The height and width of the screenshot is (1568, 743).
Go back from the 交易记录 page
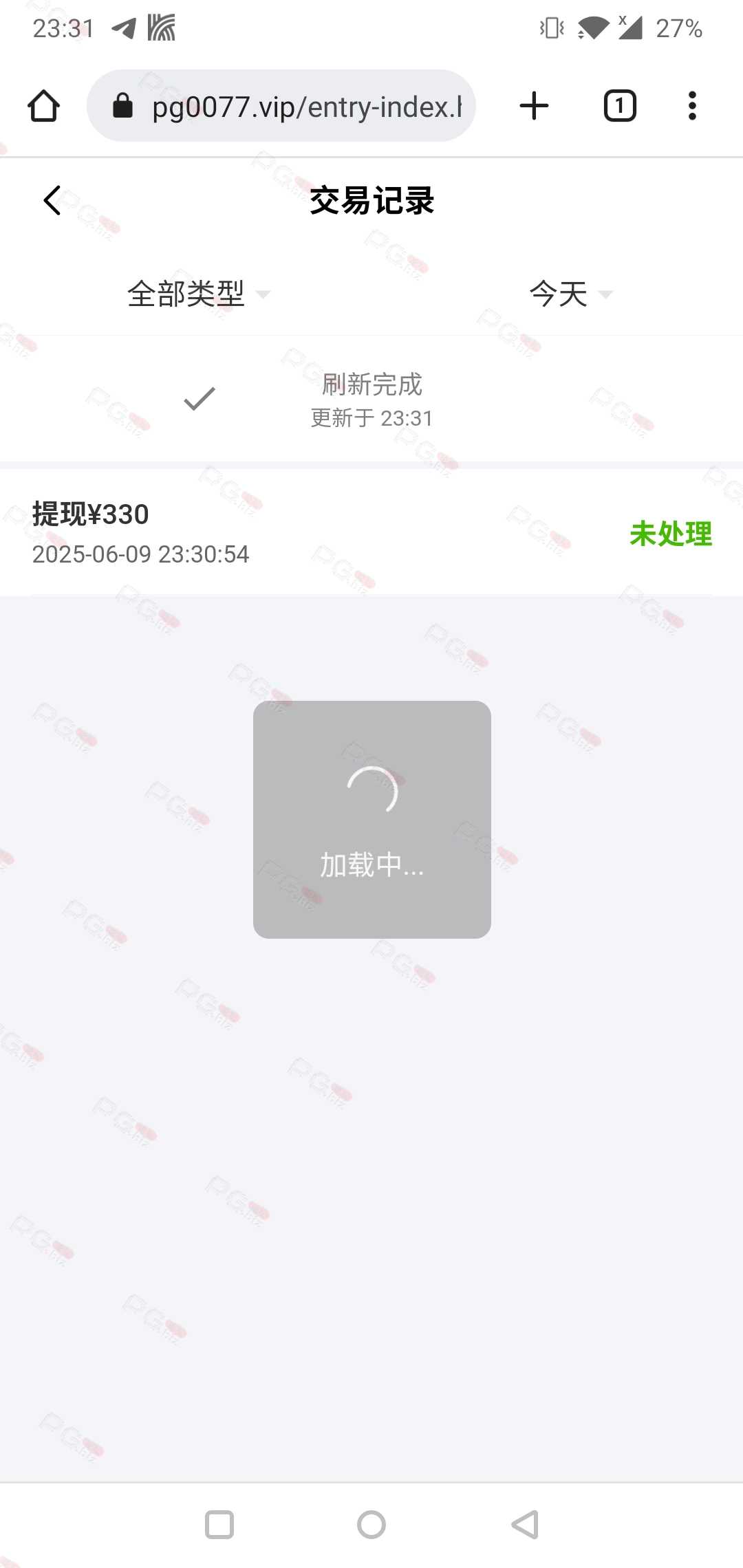pyautogui.click(x=52, y=201)
